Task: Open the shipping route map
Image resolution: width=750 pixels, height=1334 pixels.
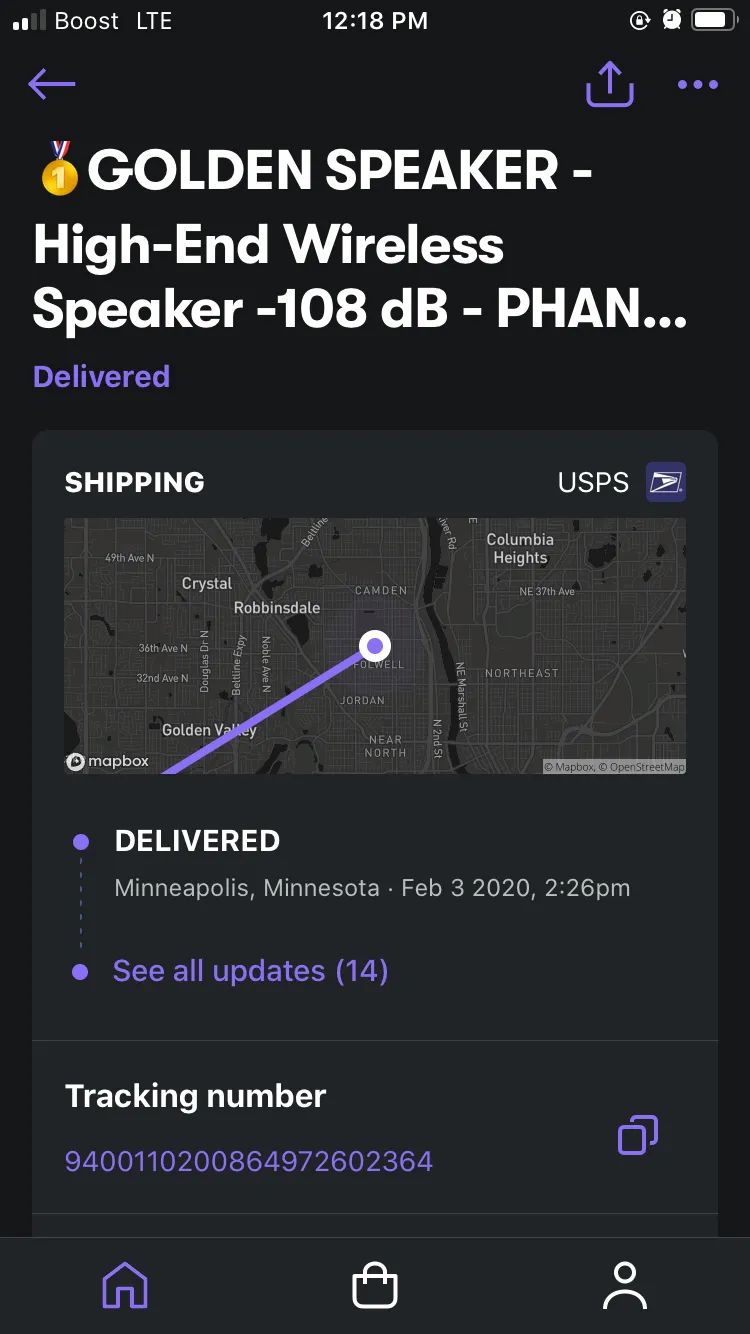Action: (375, 646)
